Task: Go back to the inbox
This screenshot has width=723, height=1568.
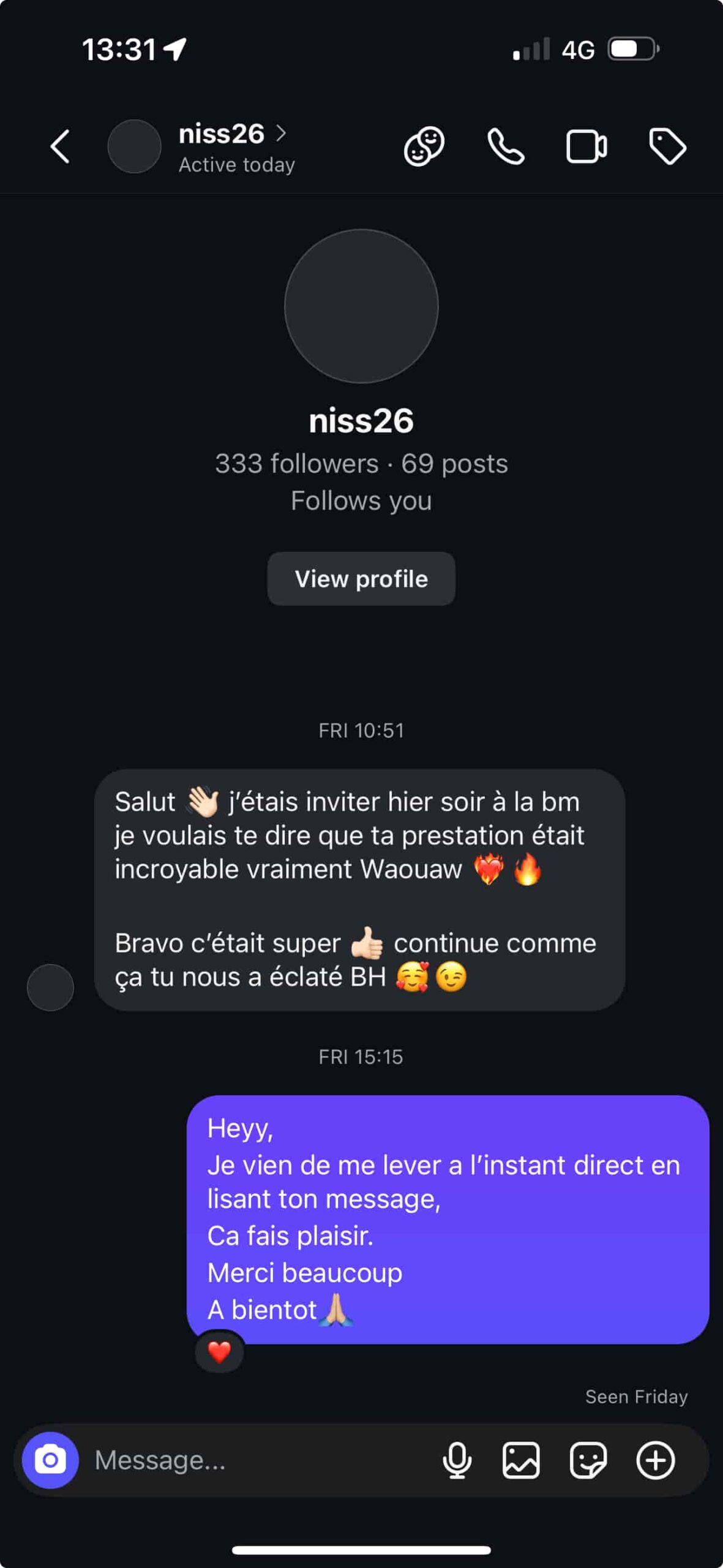Action: [x=60, y=147]
